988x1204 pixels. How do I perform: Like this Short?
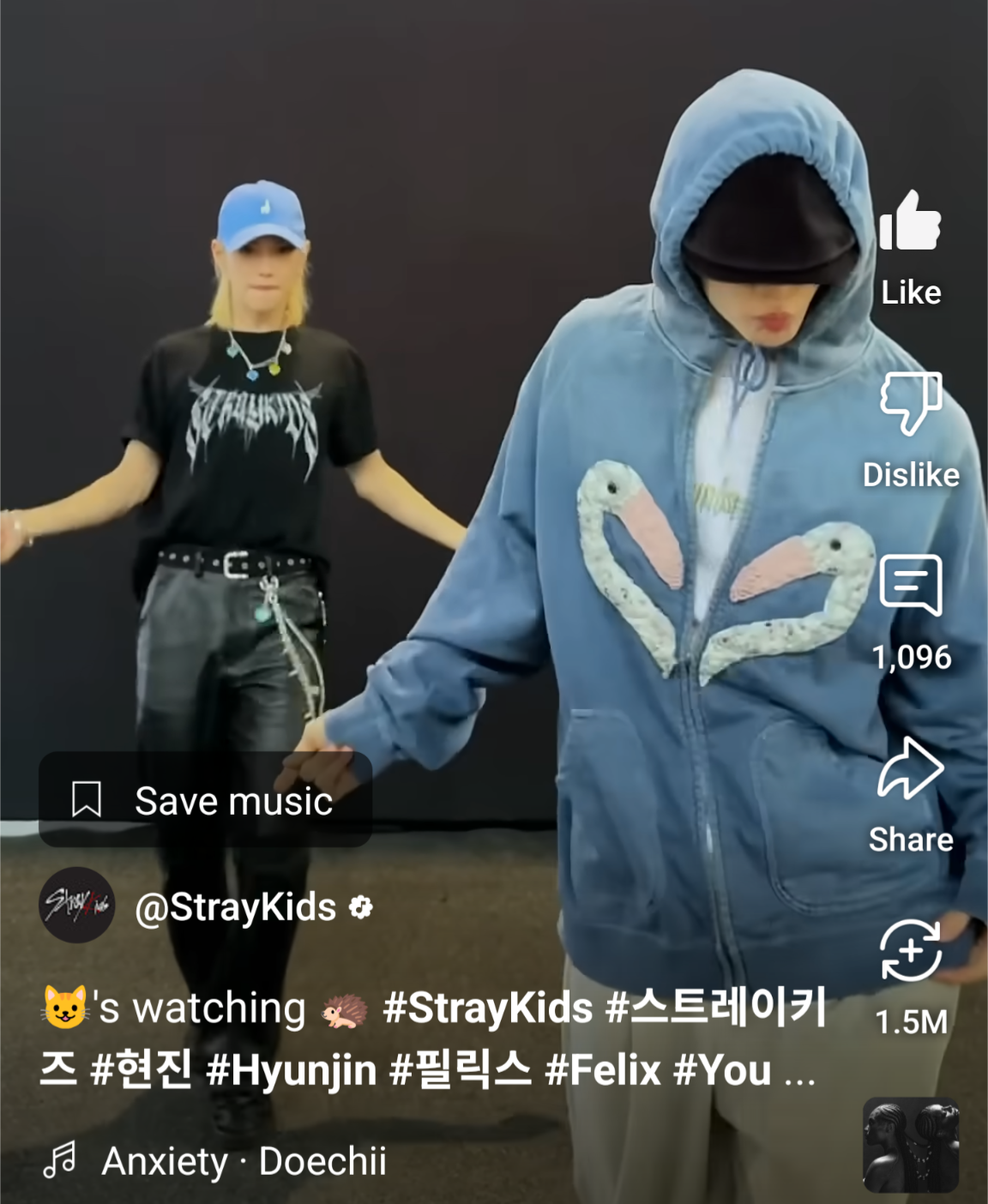point(910,223)
